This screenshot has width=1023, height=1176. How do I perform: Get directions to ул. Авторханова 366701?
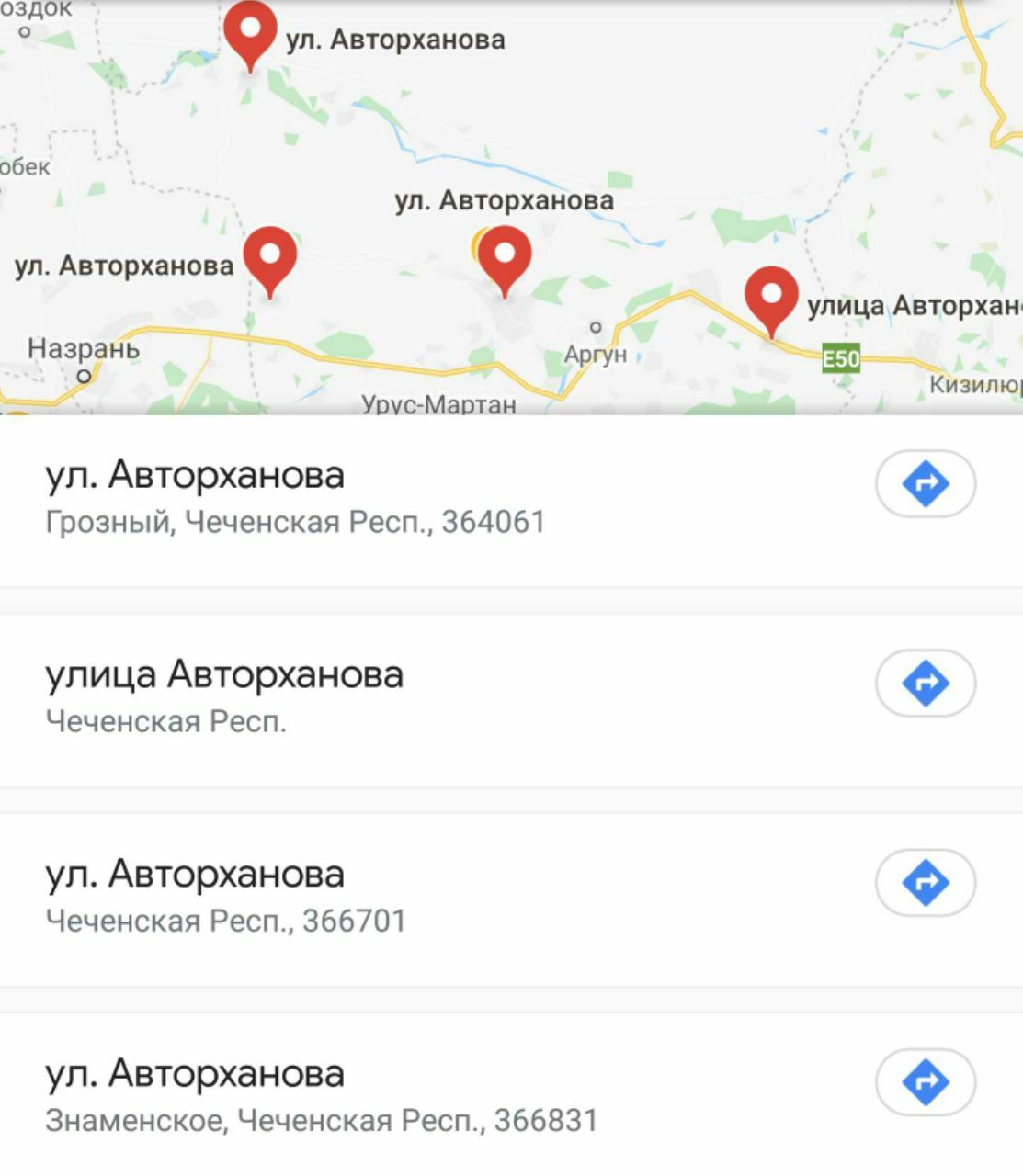[926, 883]
